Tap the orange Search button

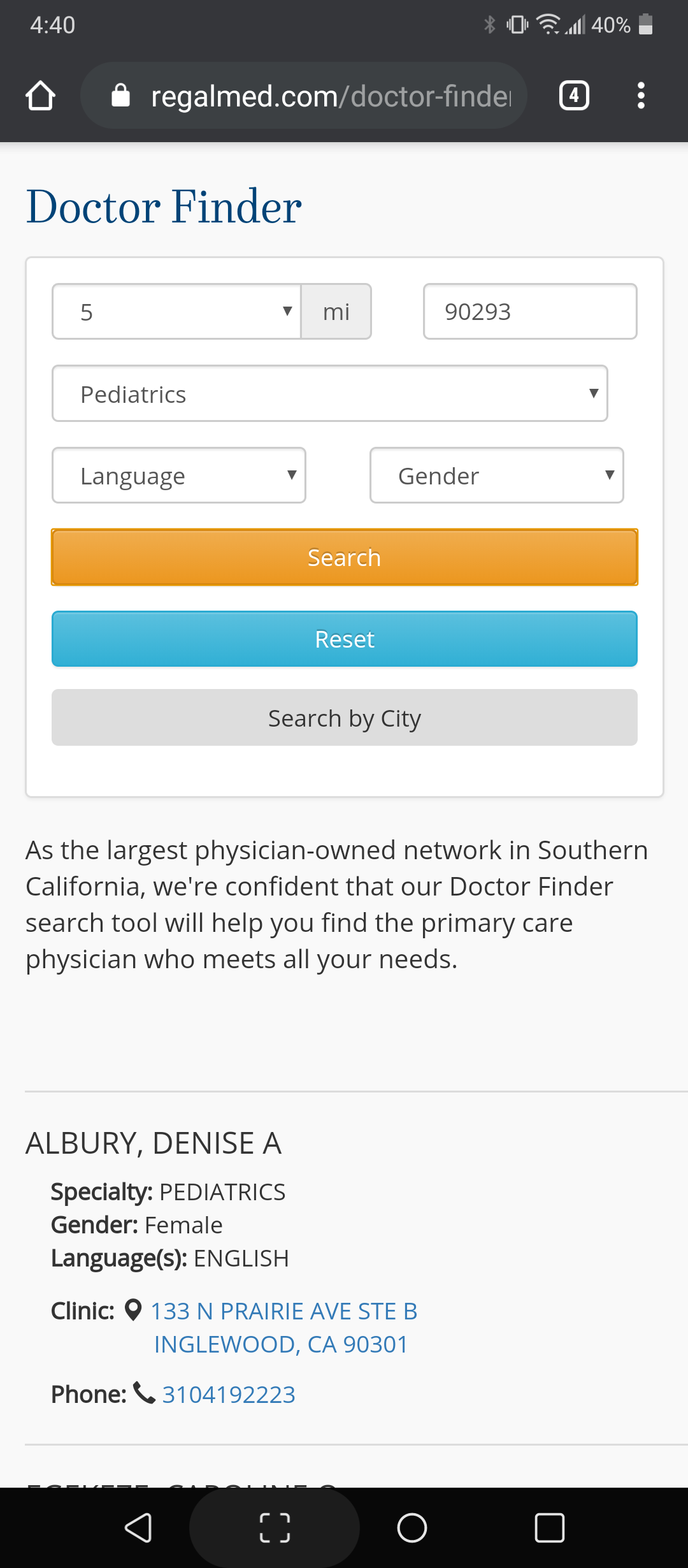[344, 557]
